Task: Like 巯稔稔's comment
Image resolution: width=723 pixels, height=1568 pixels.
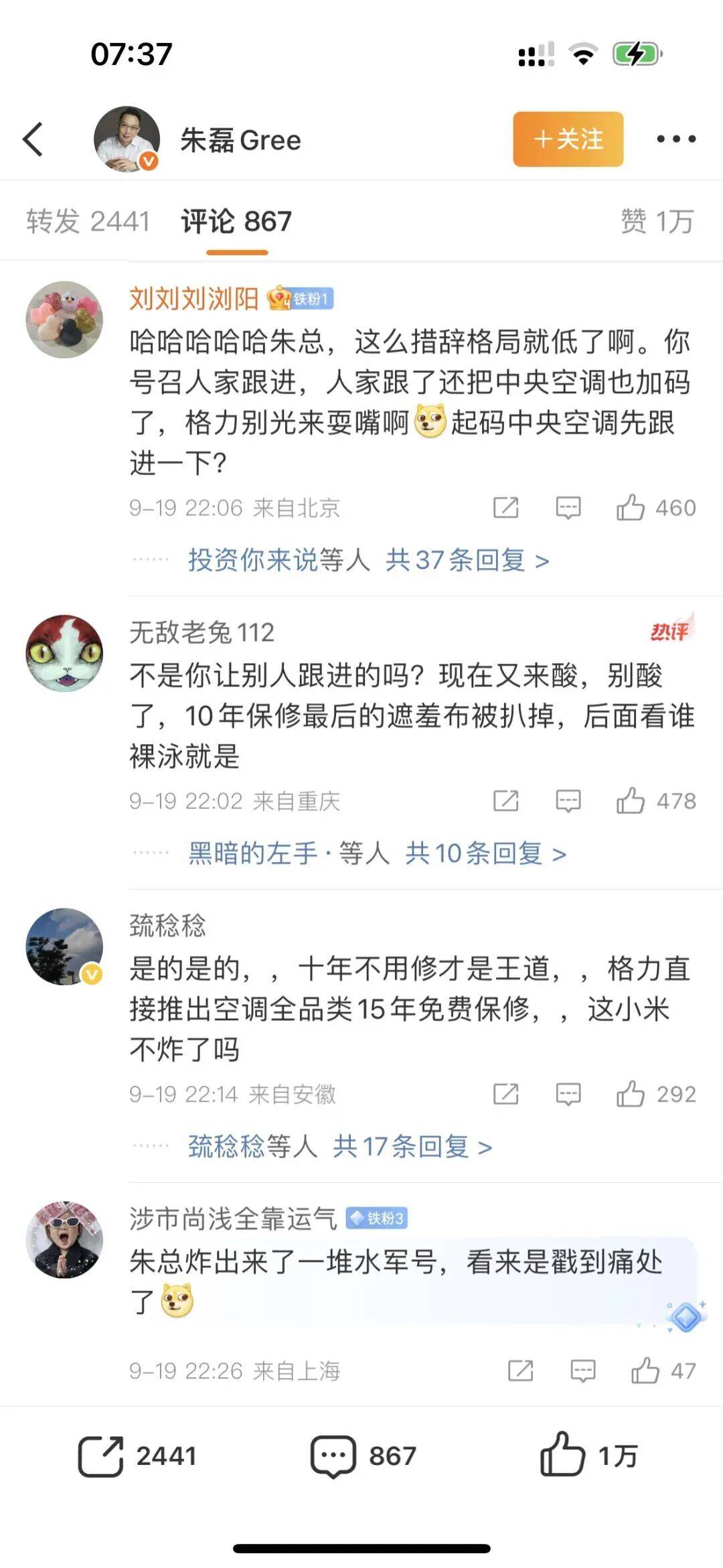Action: (631, 1094)
